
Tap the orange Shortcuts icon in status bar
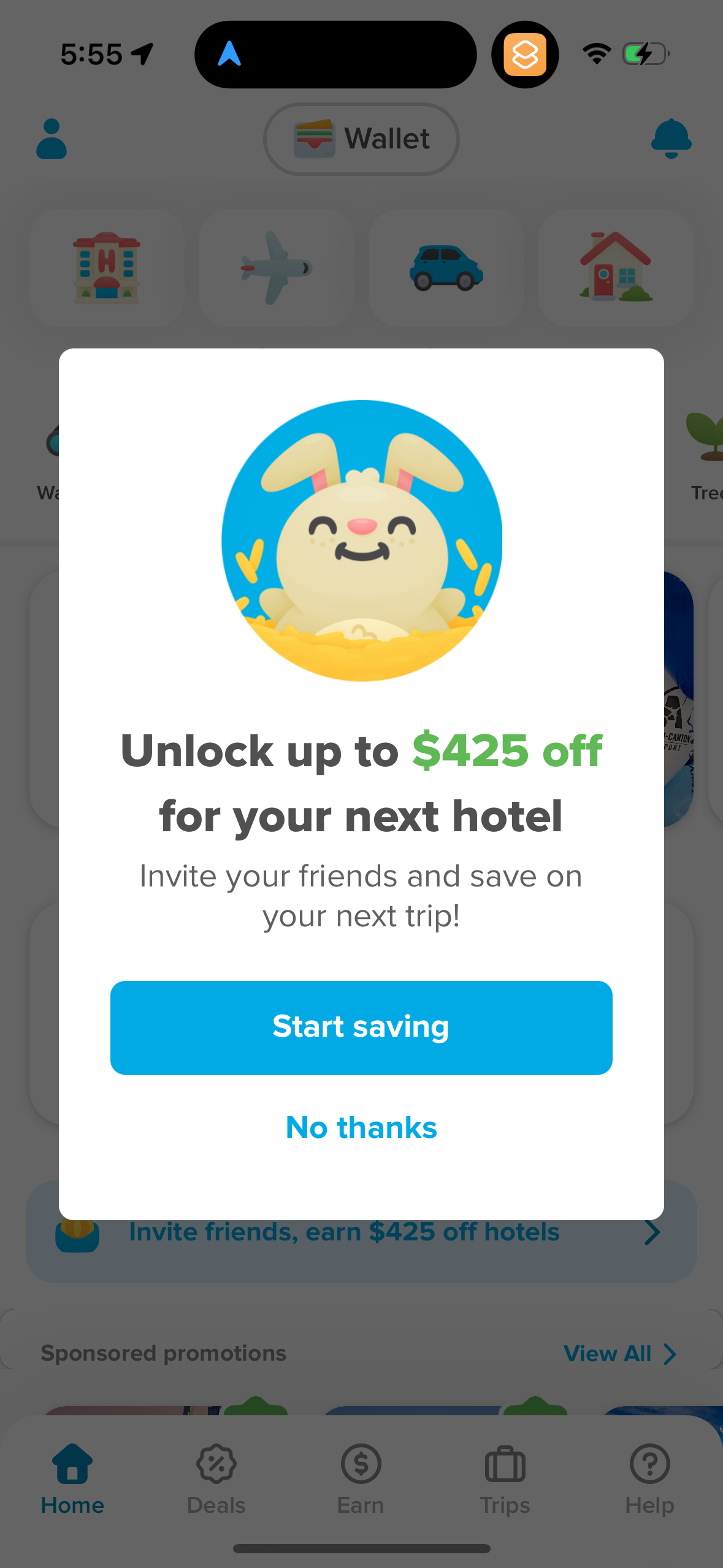click(x=525, y=54)
